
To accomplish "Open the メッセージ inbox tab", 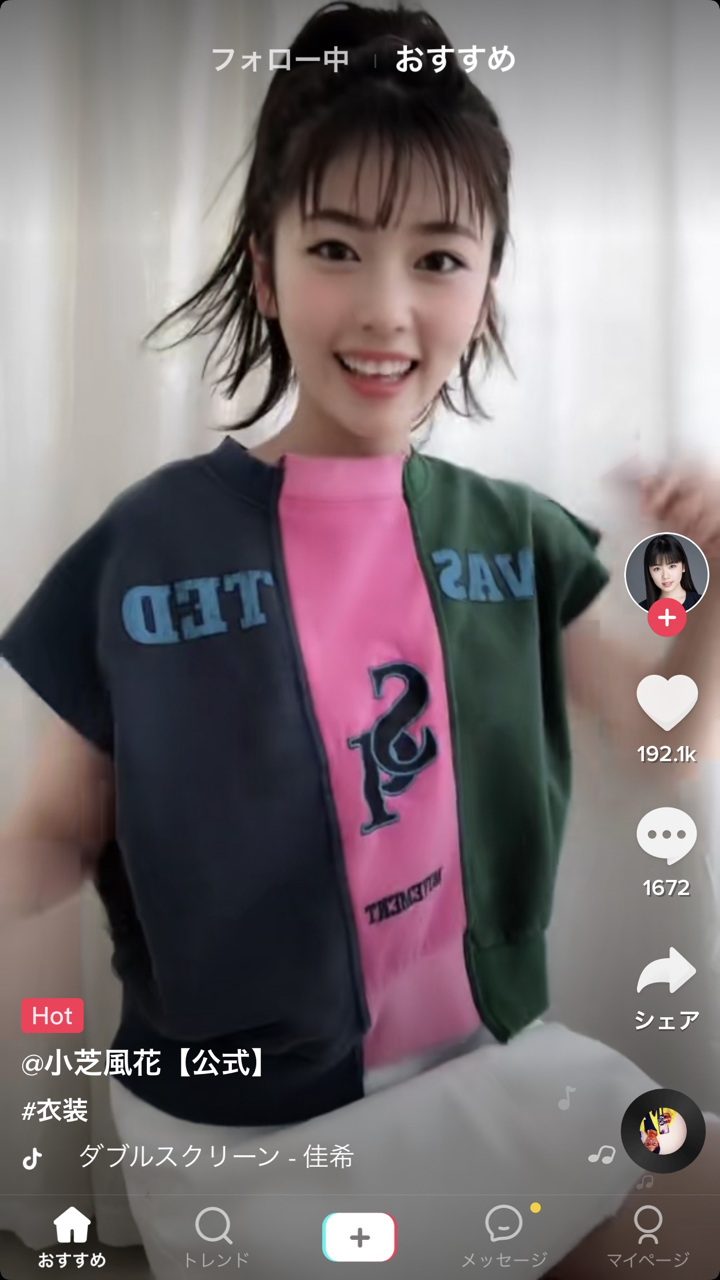I will (504, 1237).
